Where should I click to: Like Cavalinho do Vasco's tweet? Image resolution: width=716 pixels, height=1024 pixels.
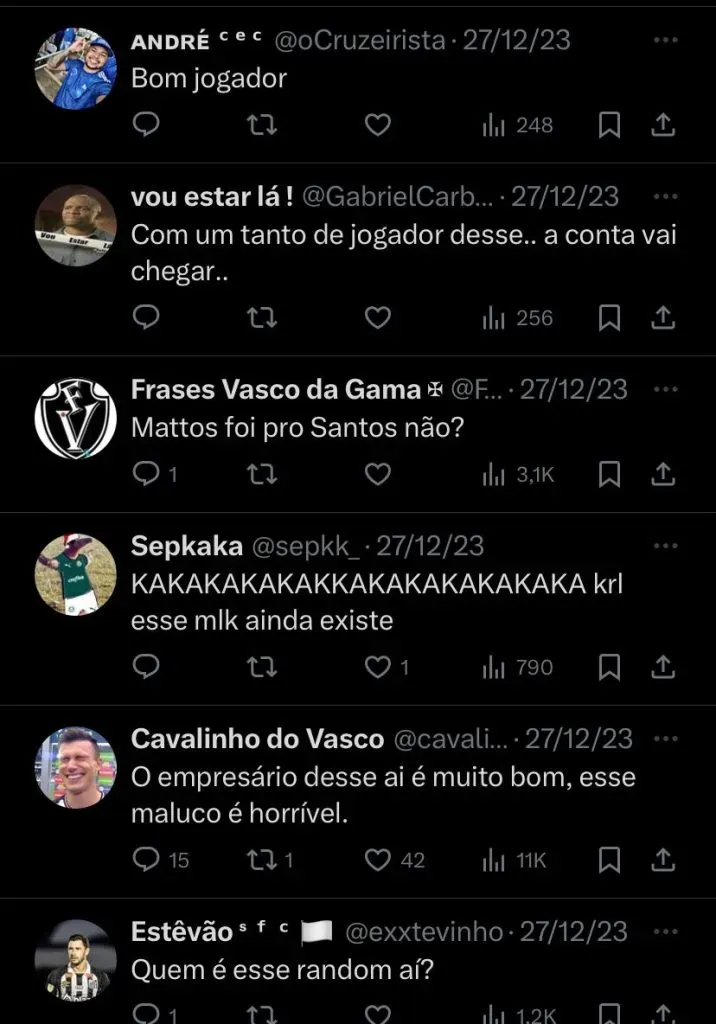pos(377,860)
